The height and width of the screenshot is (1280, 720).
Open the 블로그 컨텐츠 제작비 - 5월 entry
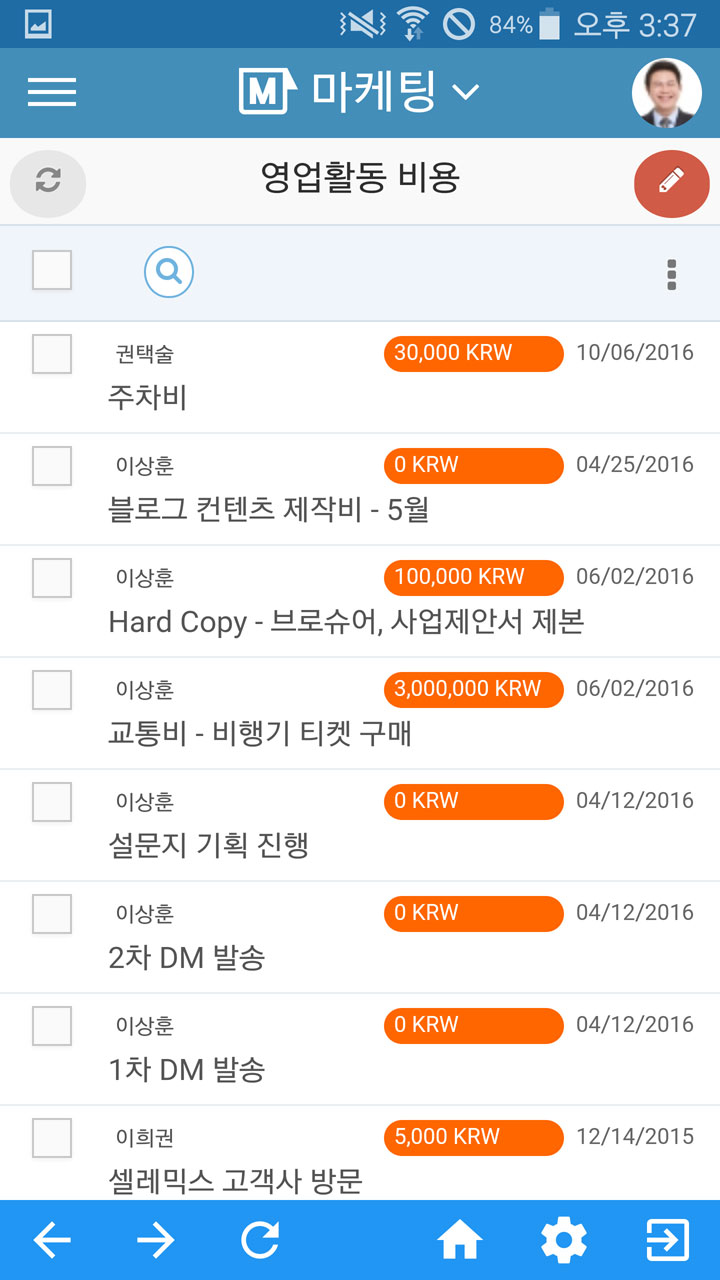[360, 489]
